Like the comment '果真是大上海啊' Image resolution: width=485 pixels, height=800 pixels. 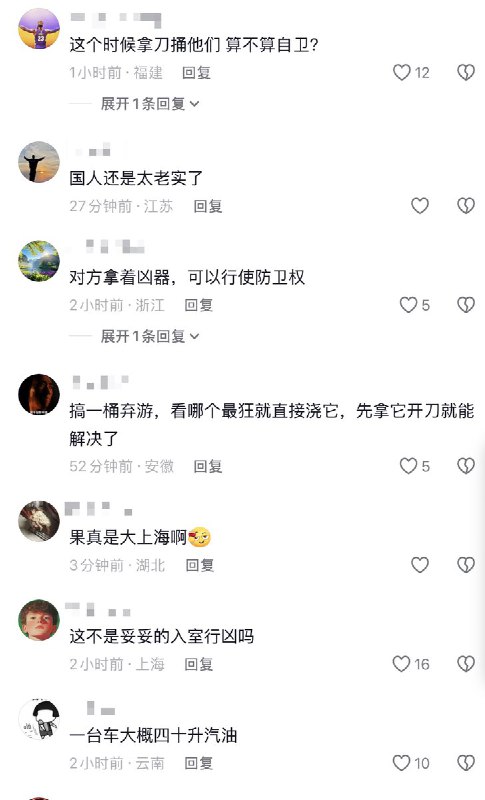click(x=420, y=565)
